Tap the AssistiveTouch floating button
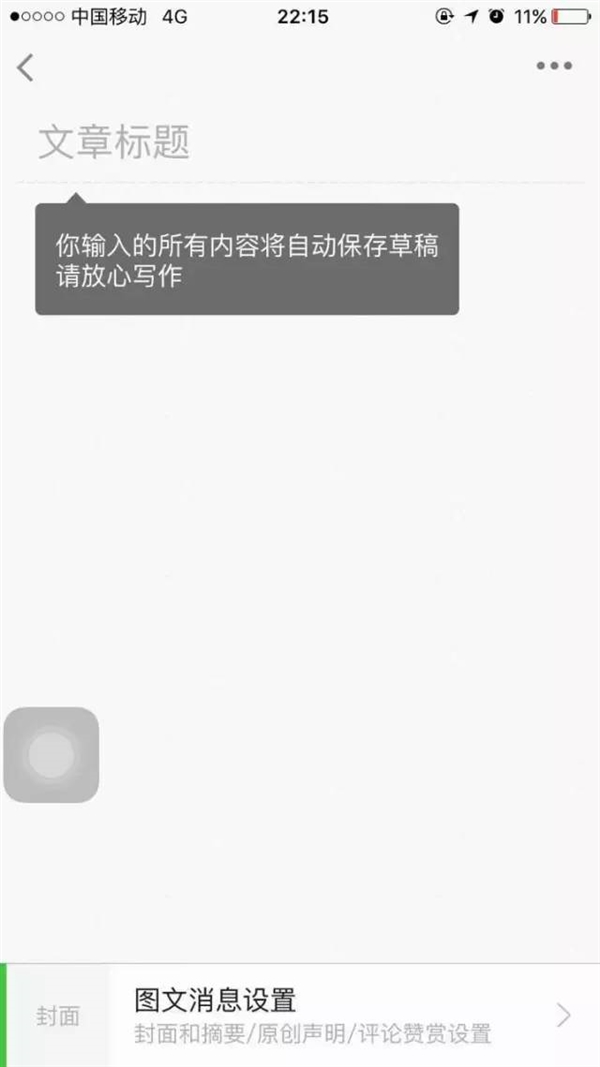The image size is (600, 1067). pos(51,755)
